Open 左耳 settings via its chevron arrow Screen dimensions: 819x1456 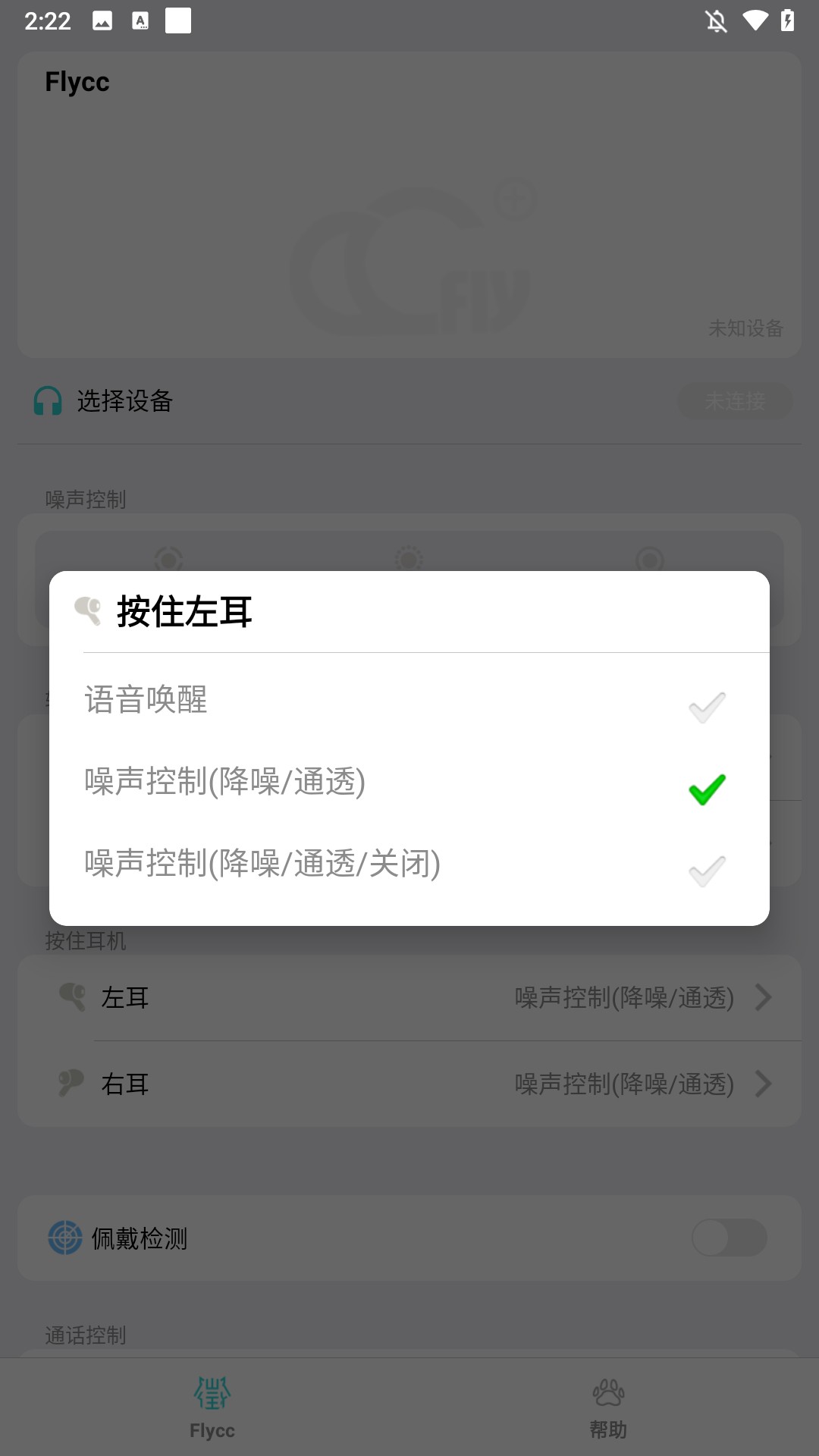coord(764,997)
